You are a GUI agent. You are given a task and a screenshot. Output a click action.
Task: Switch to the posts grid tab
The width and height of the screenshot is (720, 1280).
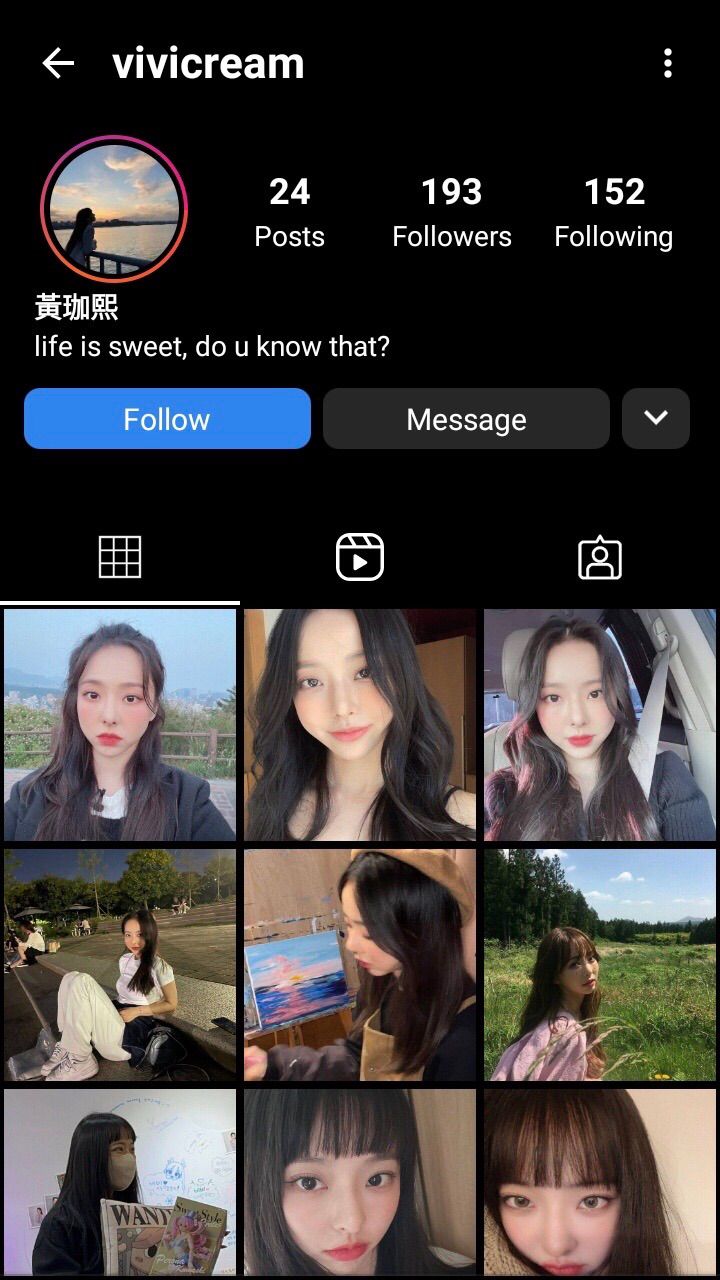point(120,557)
